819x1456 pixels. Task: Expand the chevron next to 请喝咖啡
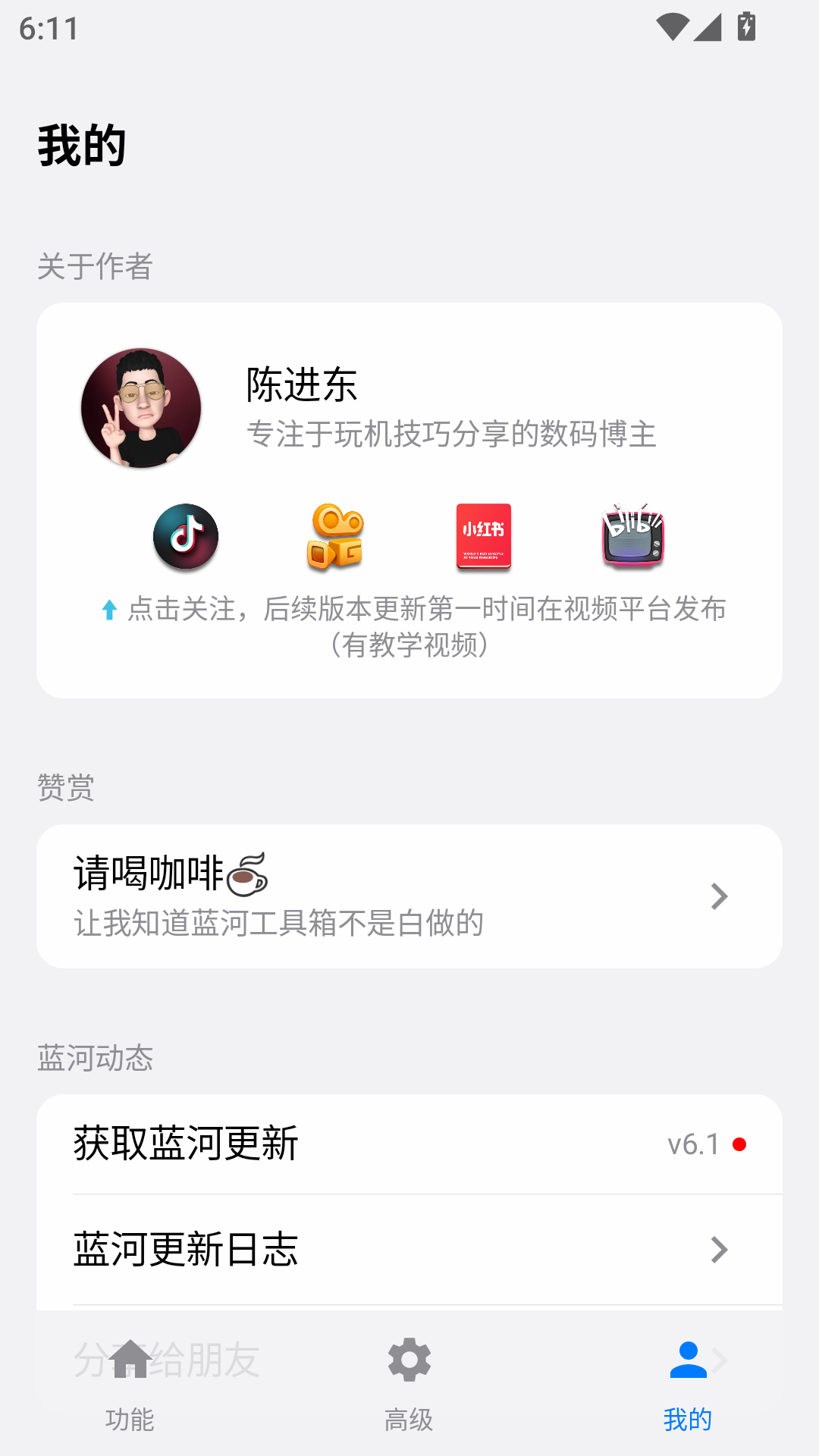[x=719, y=896]
